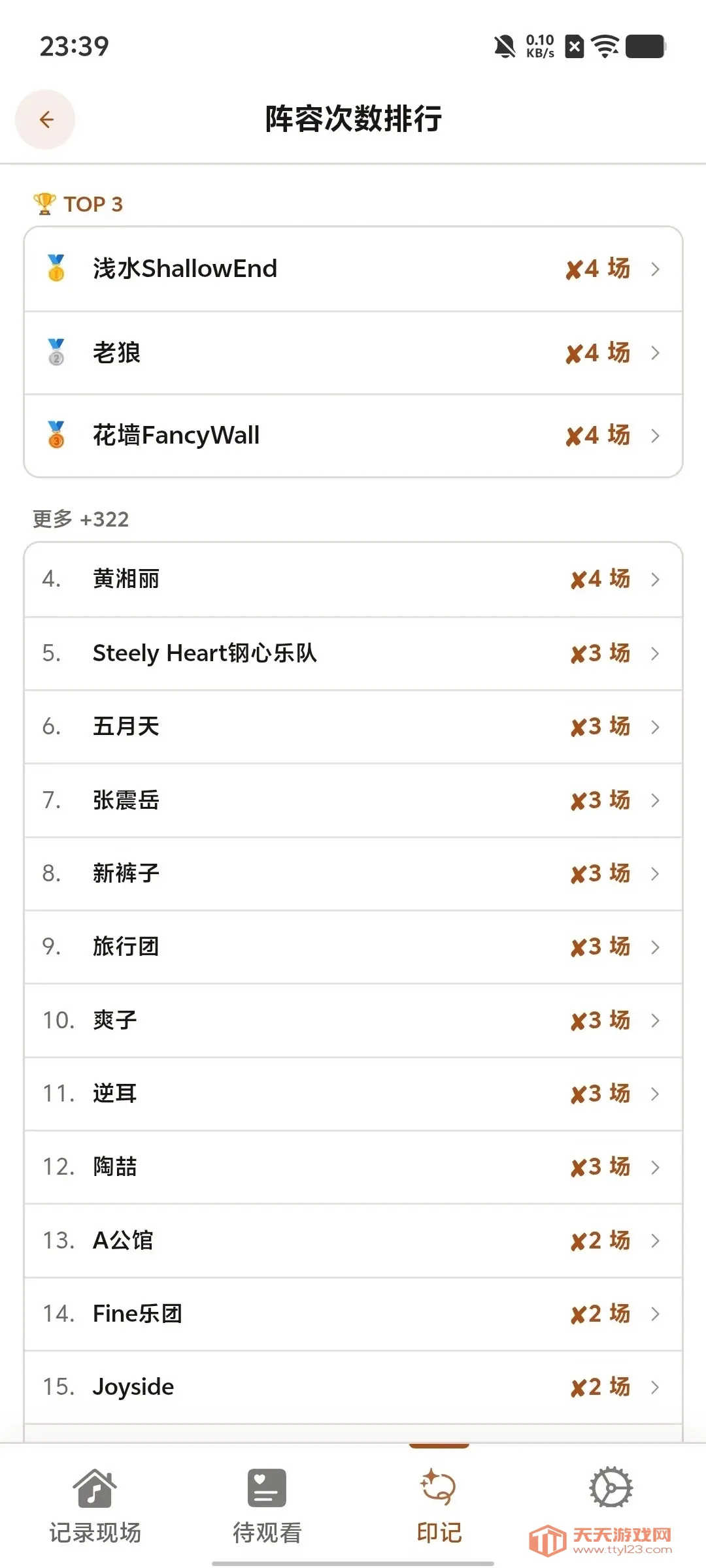Open Steely Heart钢心乐队 entry
The image size is (706, 1568).
point(353,653)
